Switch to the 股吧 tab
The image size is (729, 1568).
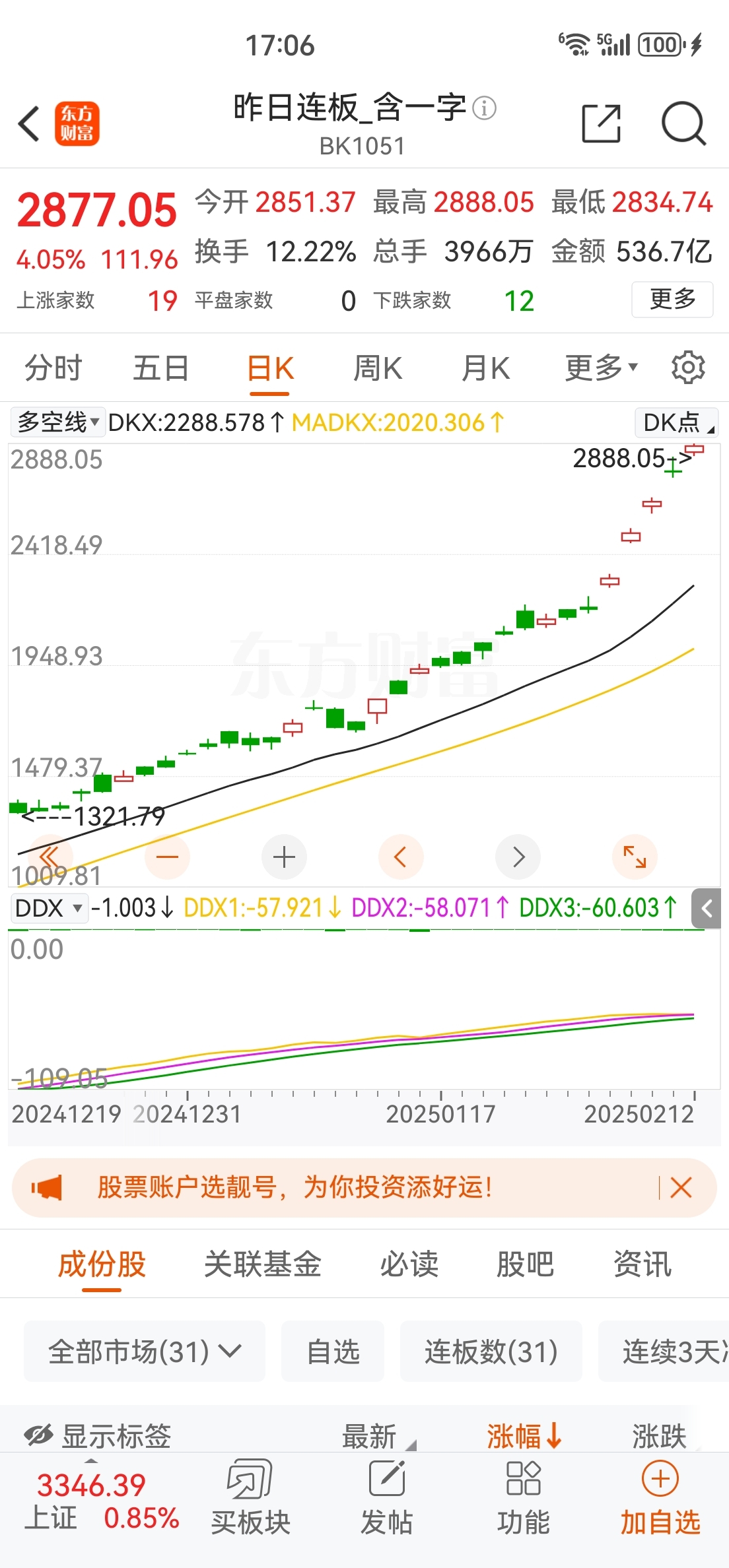525,1264
